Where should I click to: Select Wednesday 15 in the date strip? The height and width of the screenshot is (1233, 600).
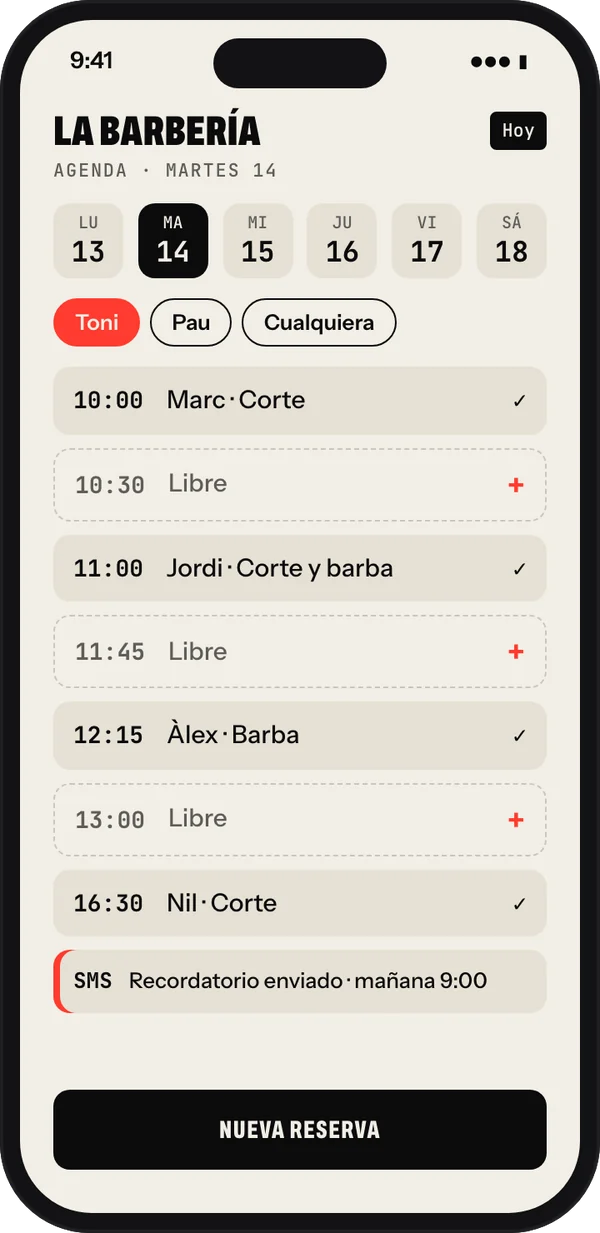coord(258,241)
